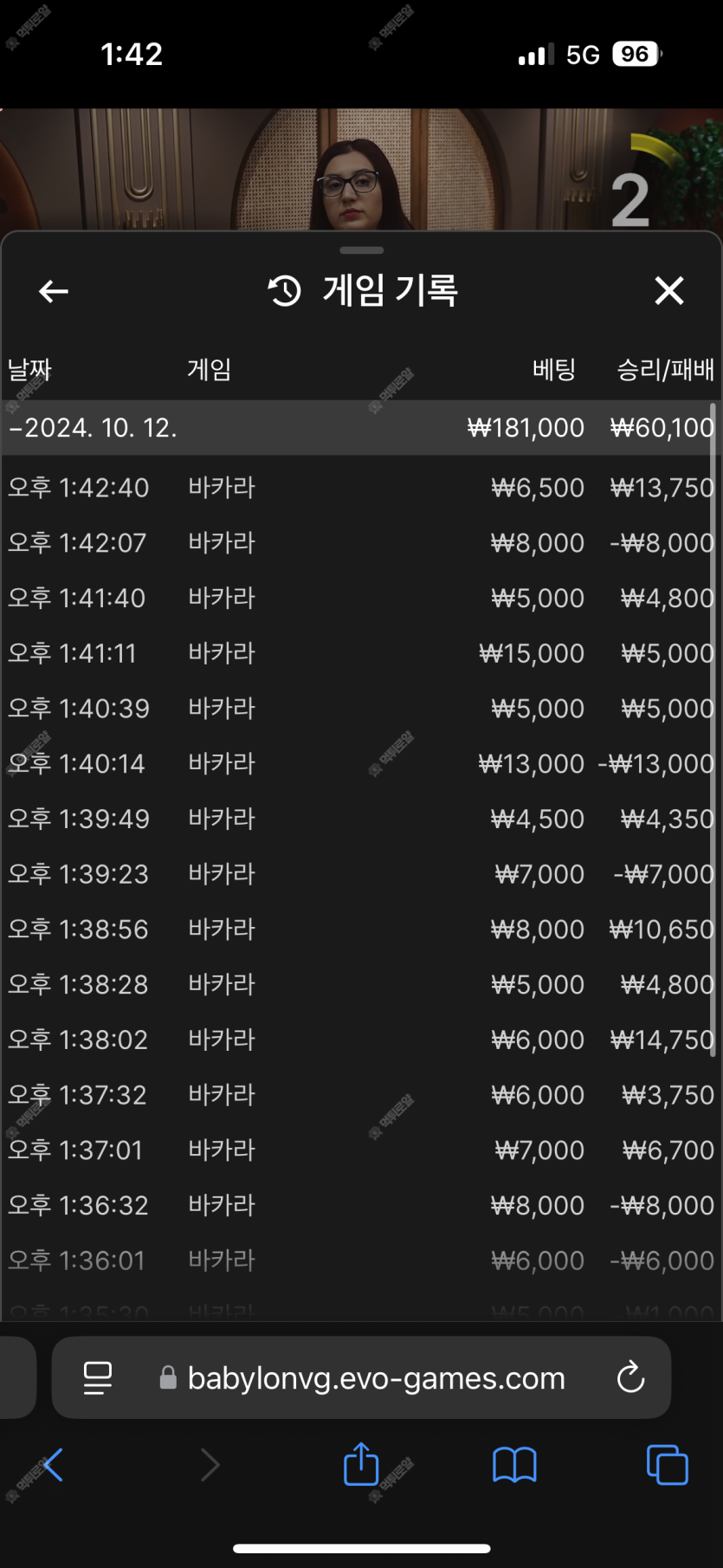View the 1:38:02 baccarat round details

pos(361,1040)
